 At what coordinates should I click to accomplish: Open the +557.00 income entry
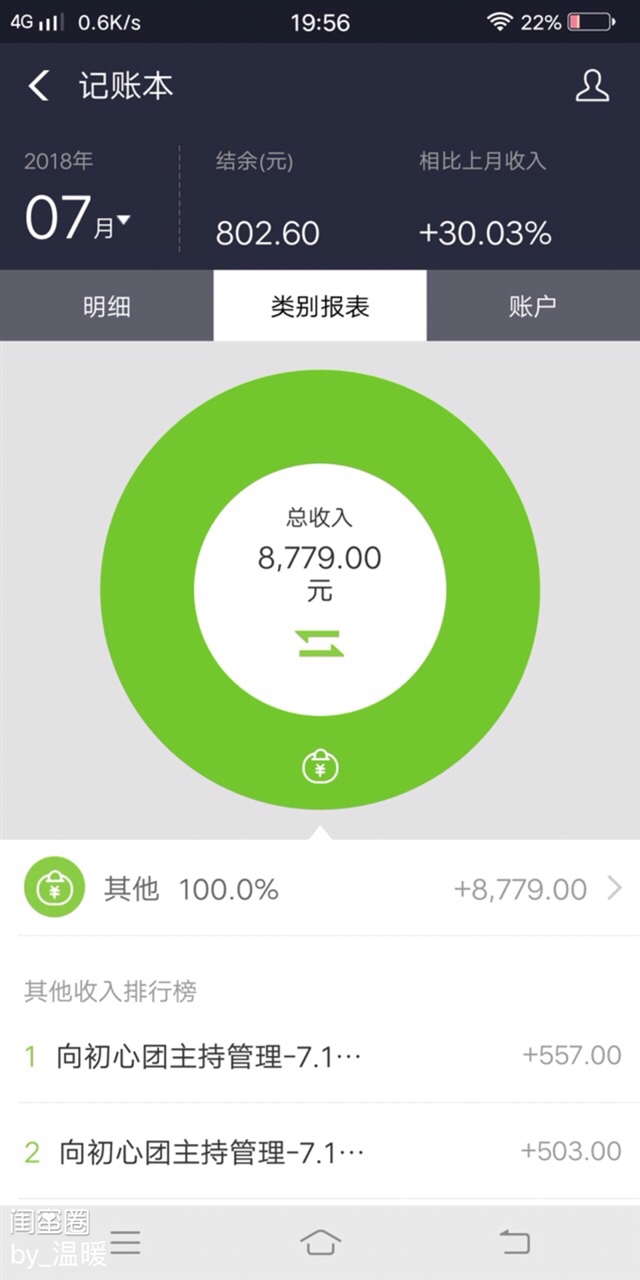[320, 1055]
